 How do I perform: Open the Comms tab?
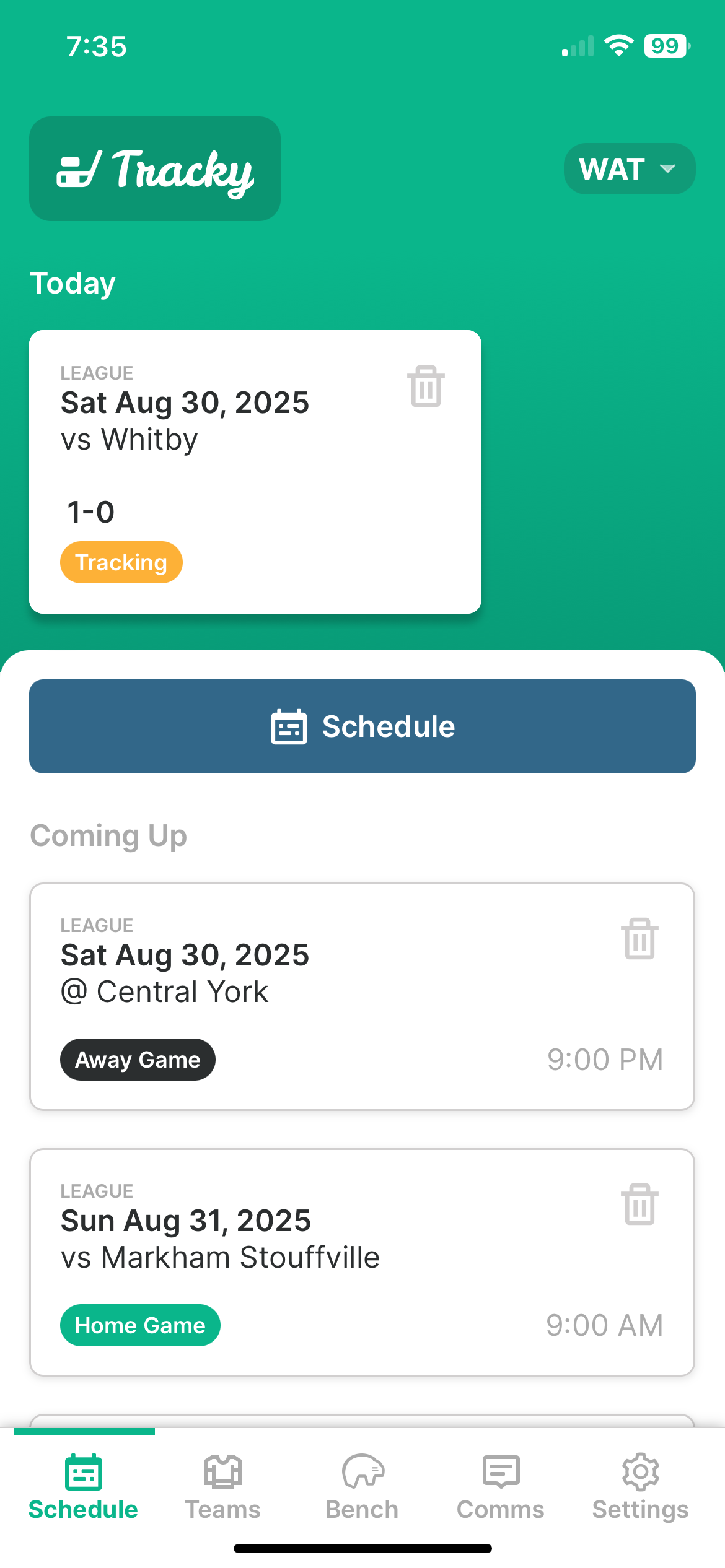click(x=501, y=1486)
